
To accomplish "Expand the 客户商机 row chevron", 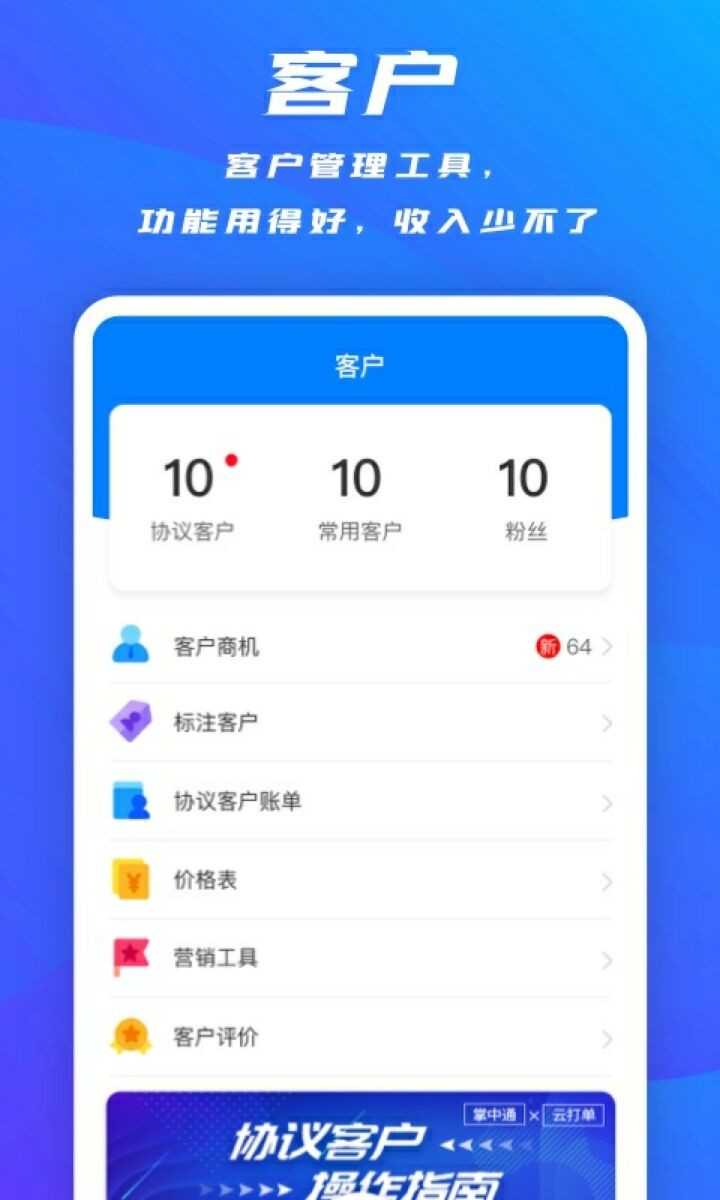I will point(608,647).
